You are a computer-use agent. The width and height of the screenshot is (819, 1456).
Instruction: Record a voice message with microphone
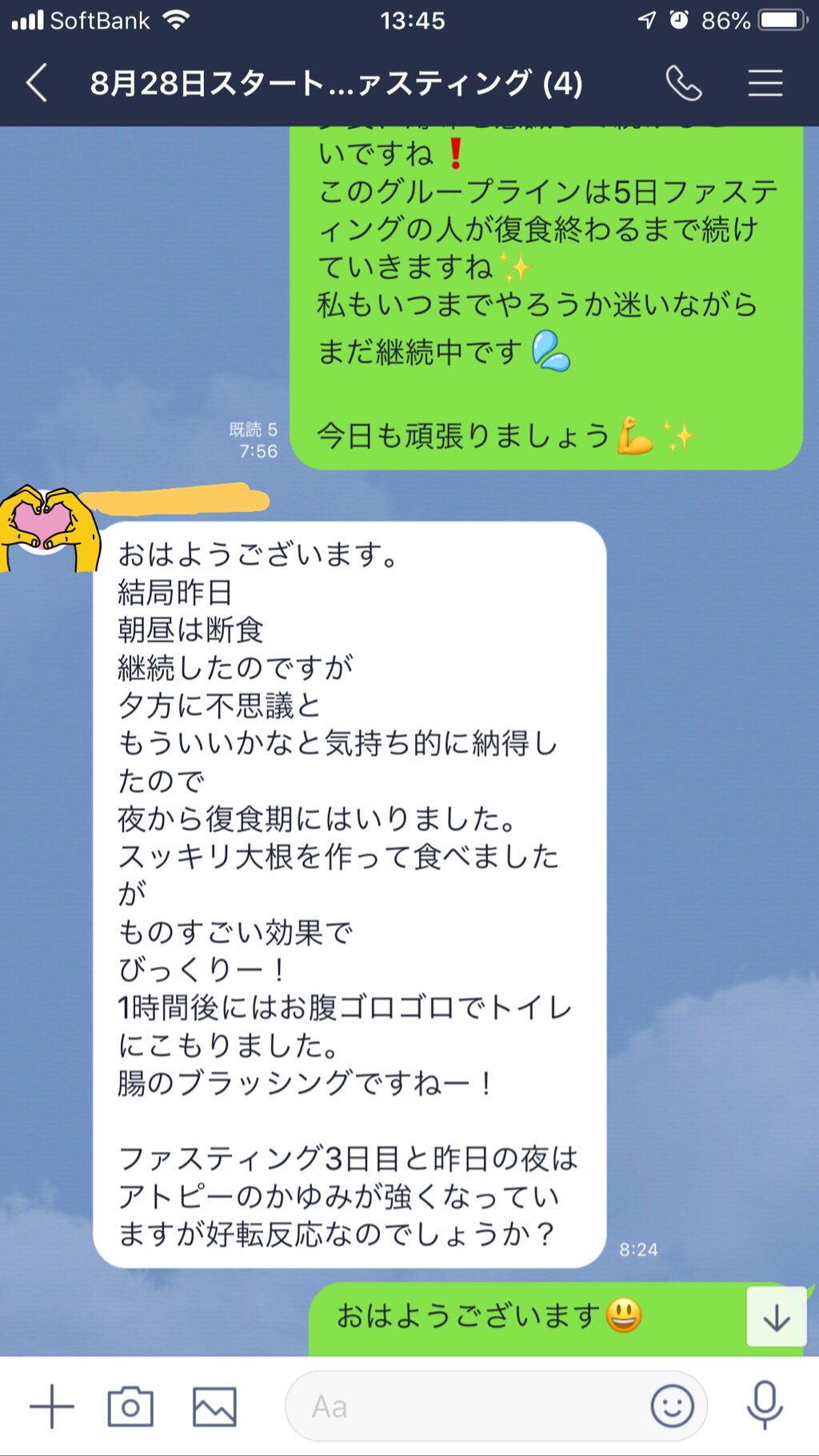tap(765, 1406)
